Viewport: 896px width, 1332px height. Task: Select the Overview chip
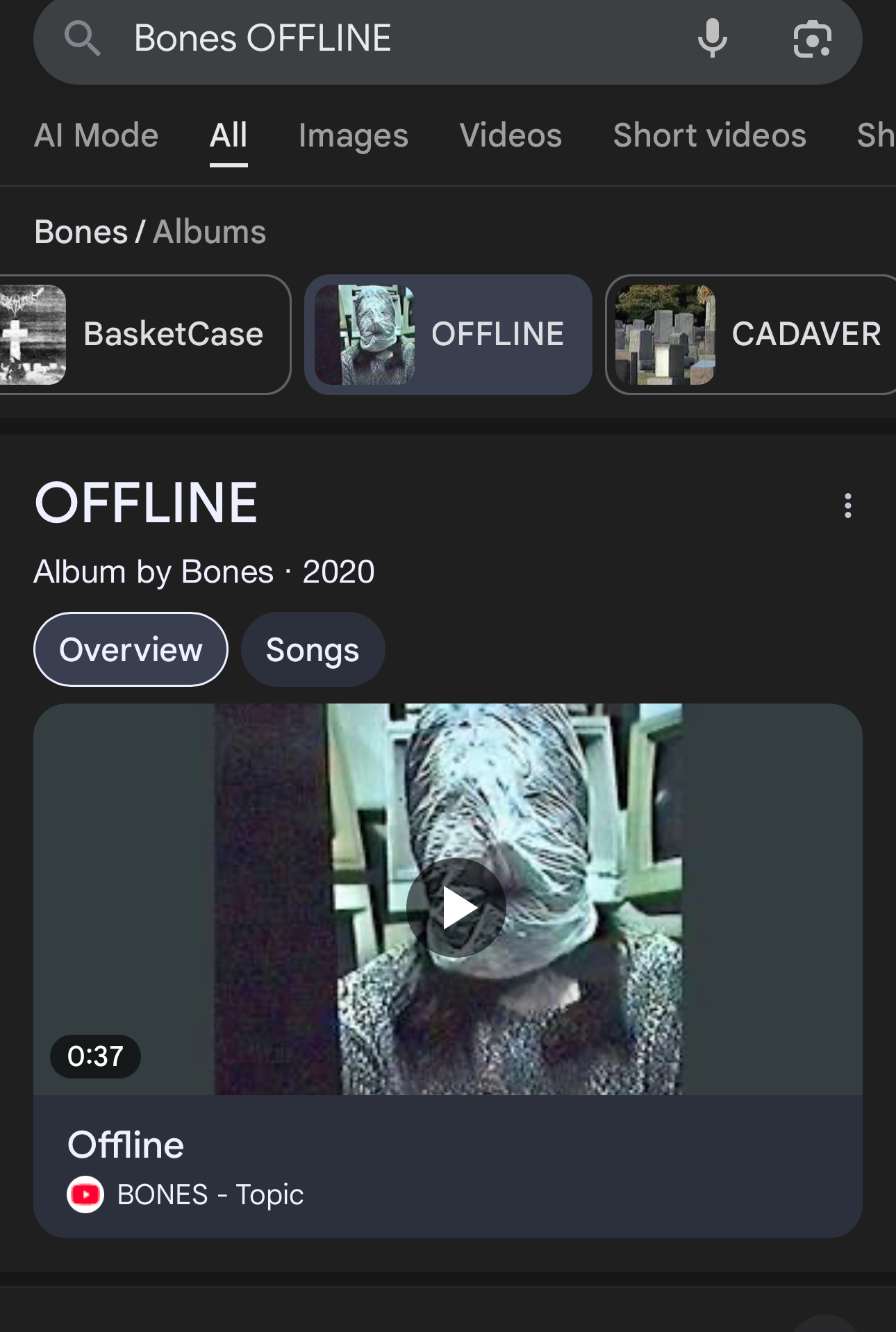click(x=131, y=650)
